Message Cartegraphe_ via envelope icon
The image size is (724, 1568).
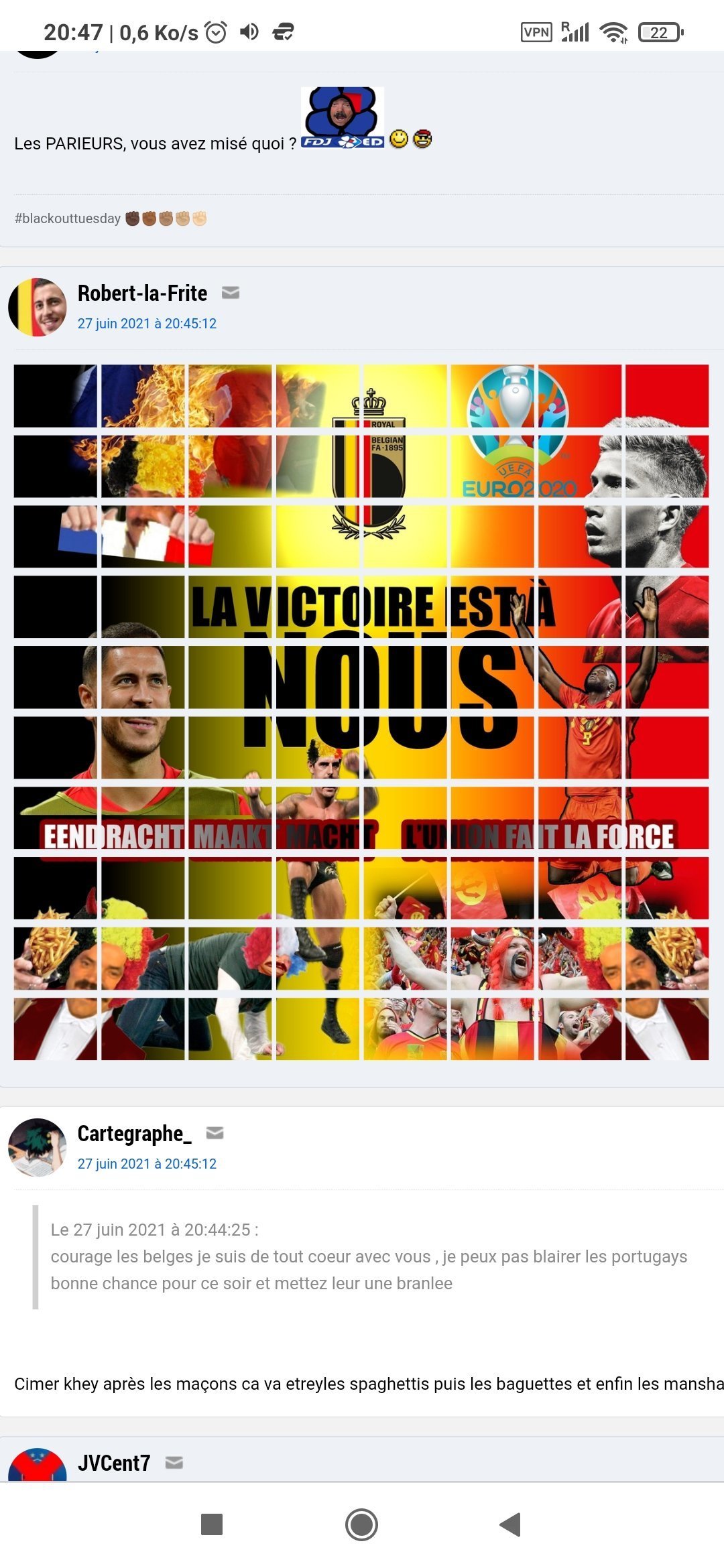tap(215, 1132)
